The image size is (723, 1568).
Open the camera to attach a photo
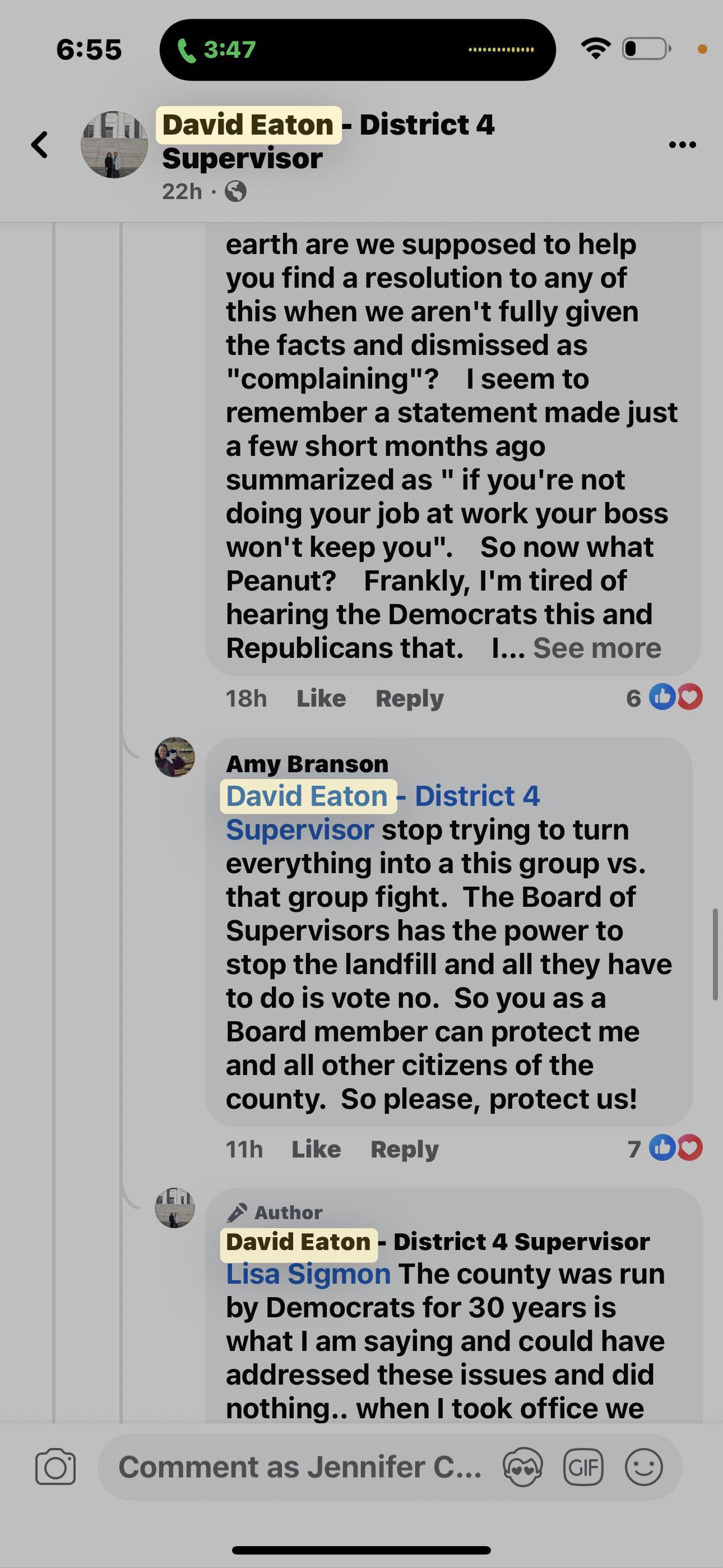(x=55, y=1467)
